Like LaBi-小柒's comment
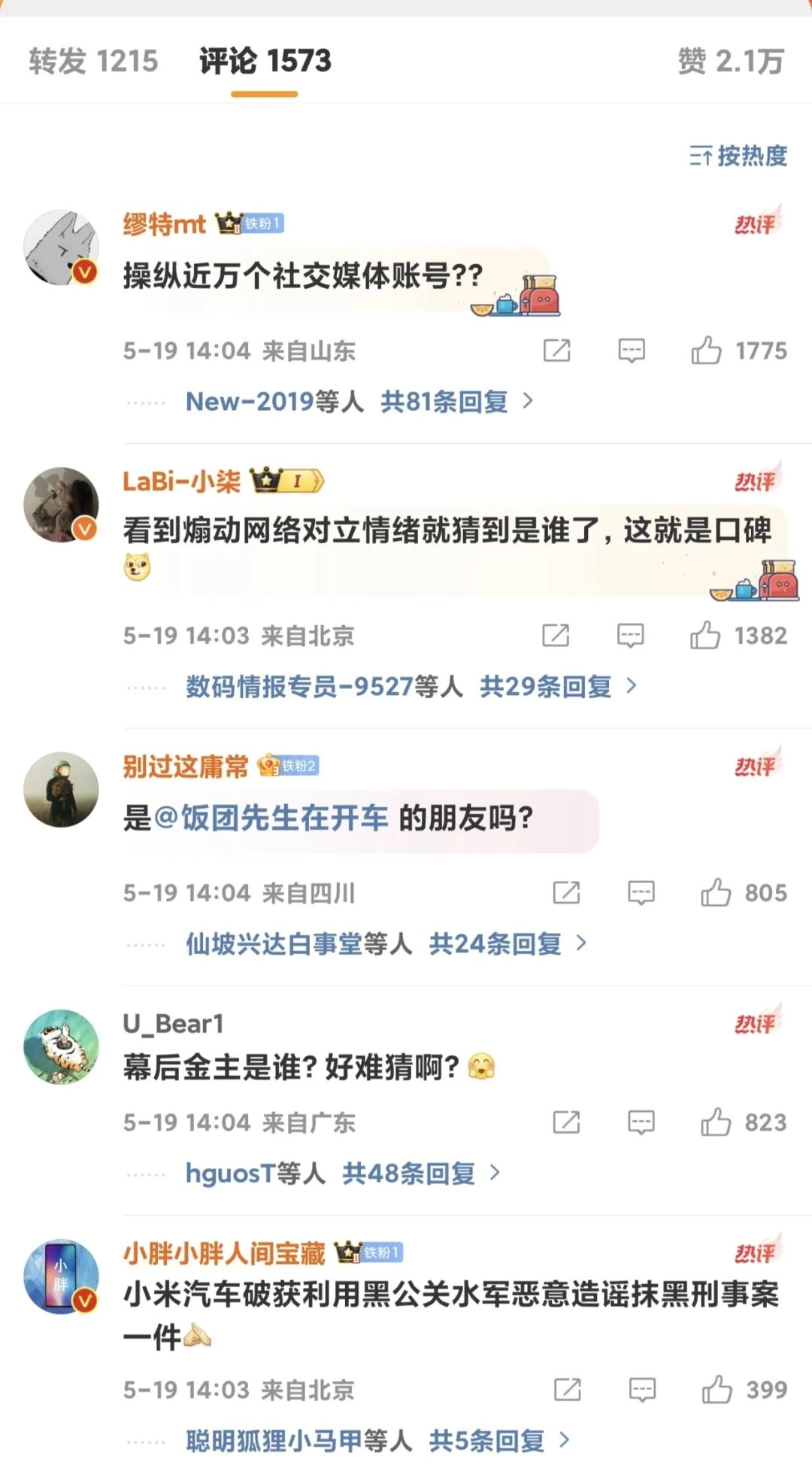812x1470 pixels. [x=705, y=636]
